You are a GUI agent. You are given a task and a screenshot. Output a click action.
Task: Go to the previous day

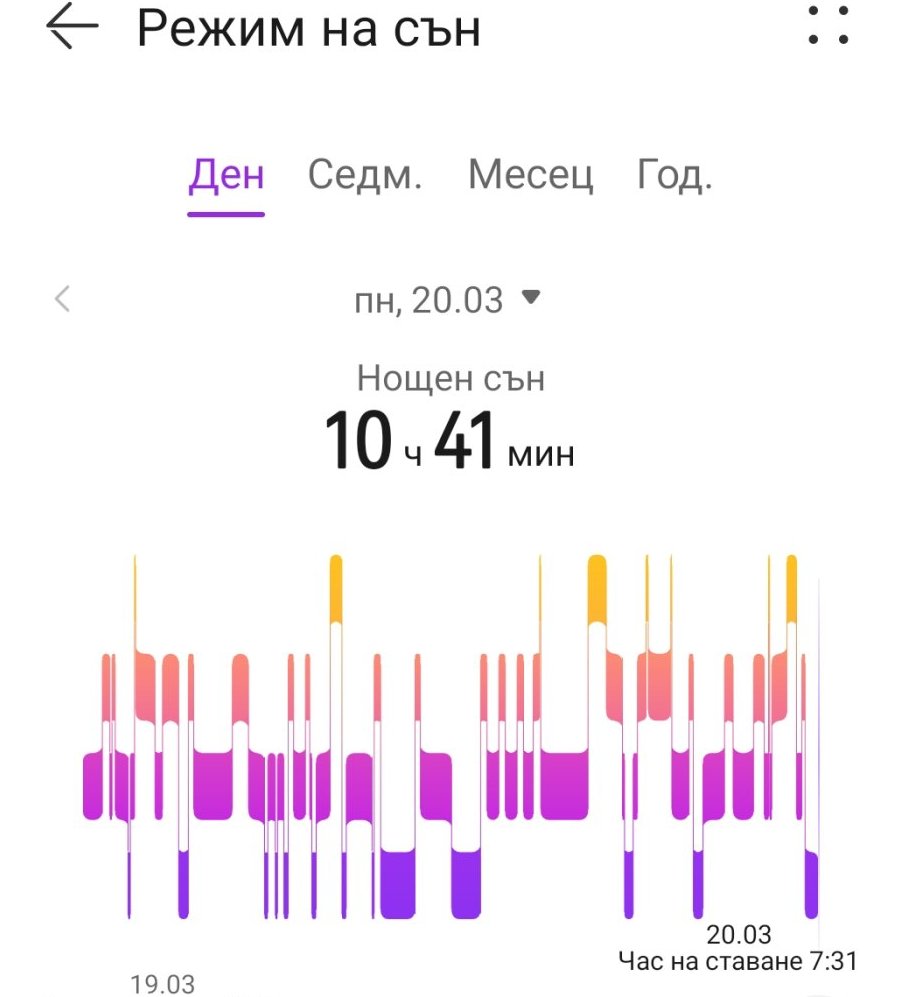[63, 298]
